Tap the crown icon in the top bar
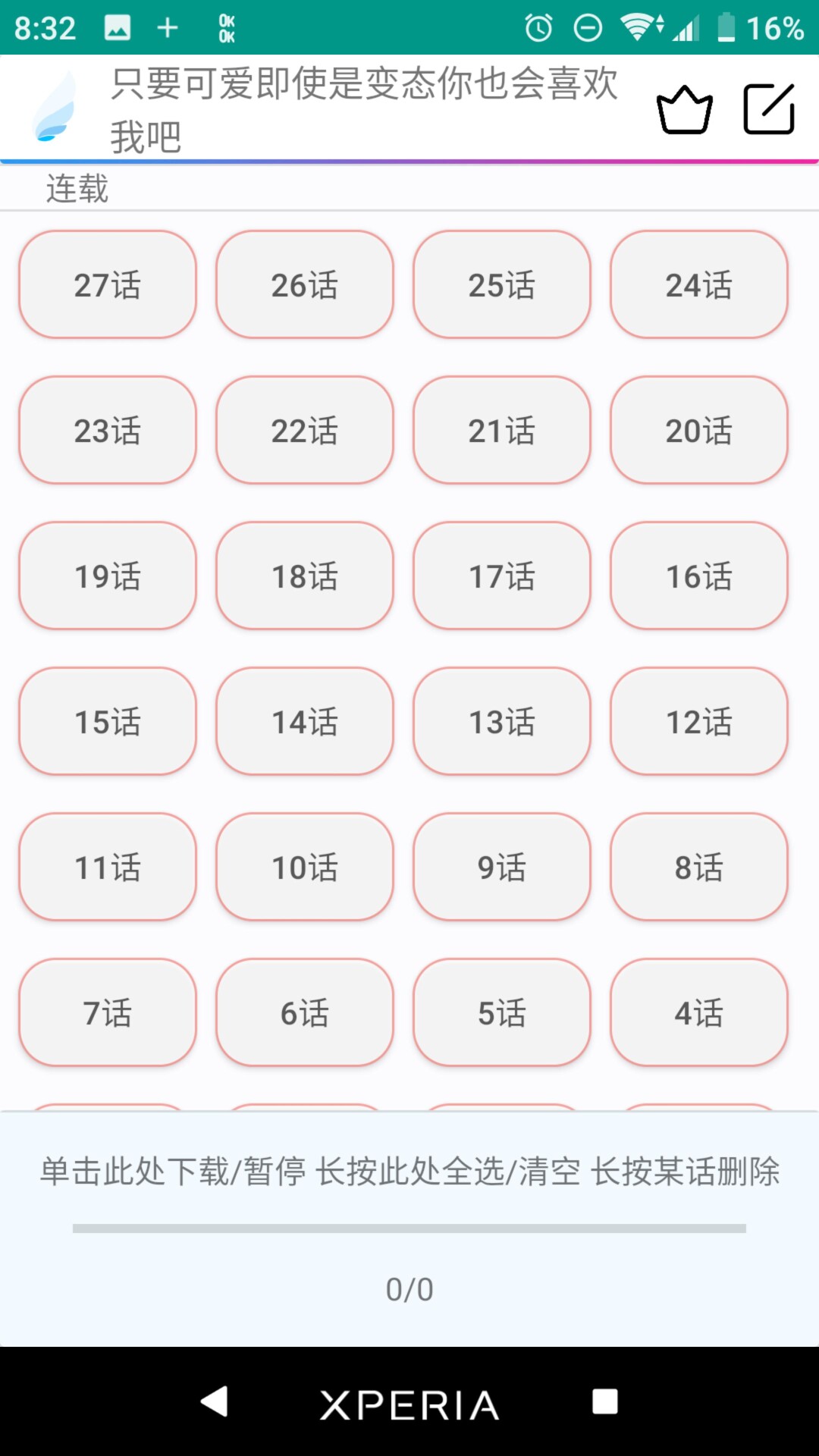819x1456 pixels. 684,110
